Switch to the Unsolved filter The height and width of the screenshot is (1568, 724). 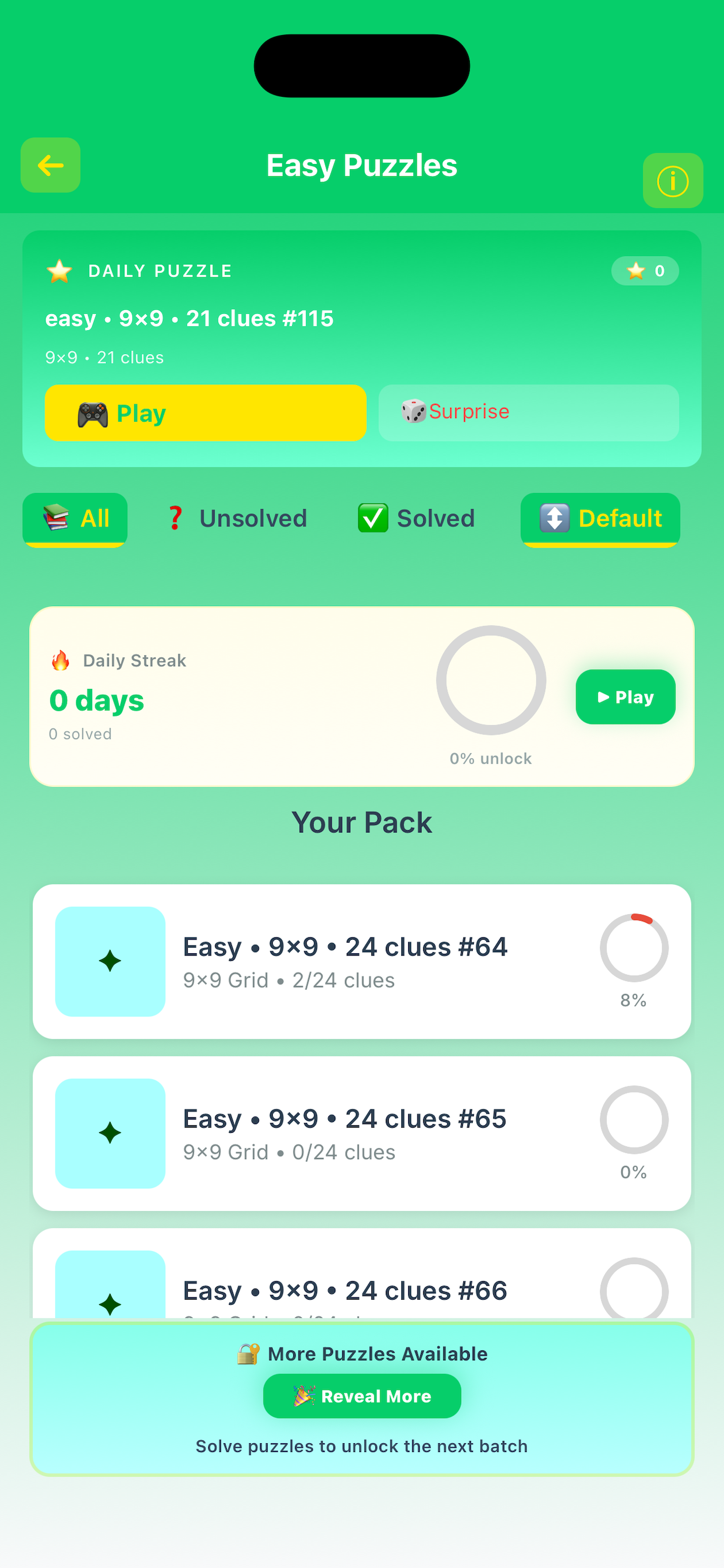click(237, 519)
